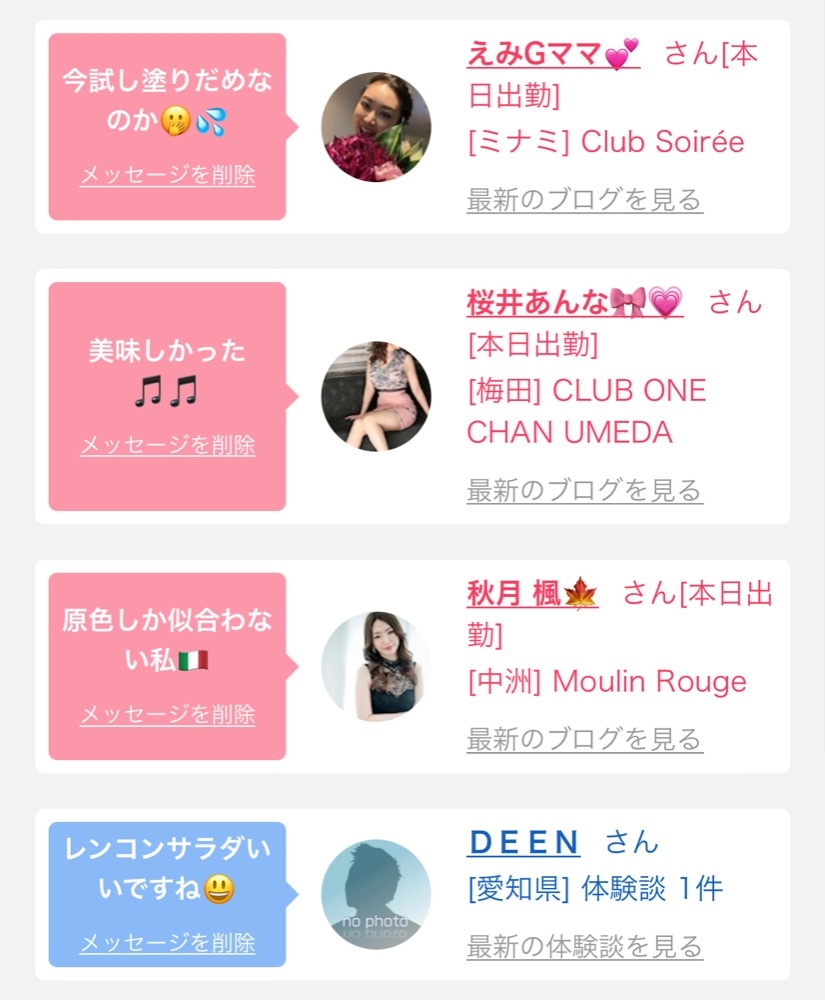This screenshot has width=825, height=1000.
Task: Open DEEN's profile name link
Action: pyautogui.click(x=524, y=842)
